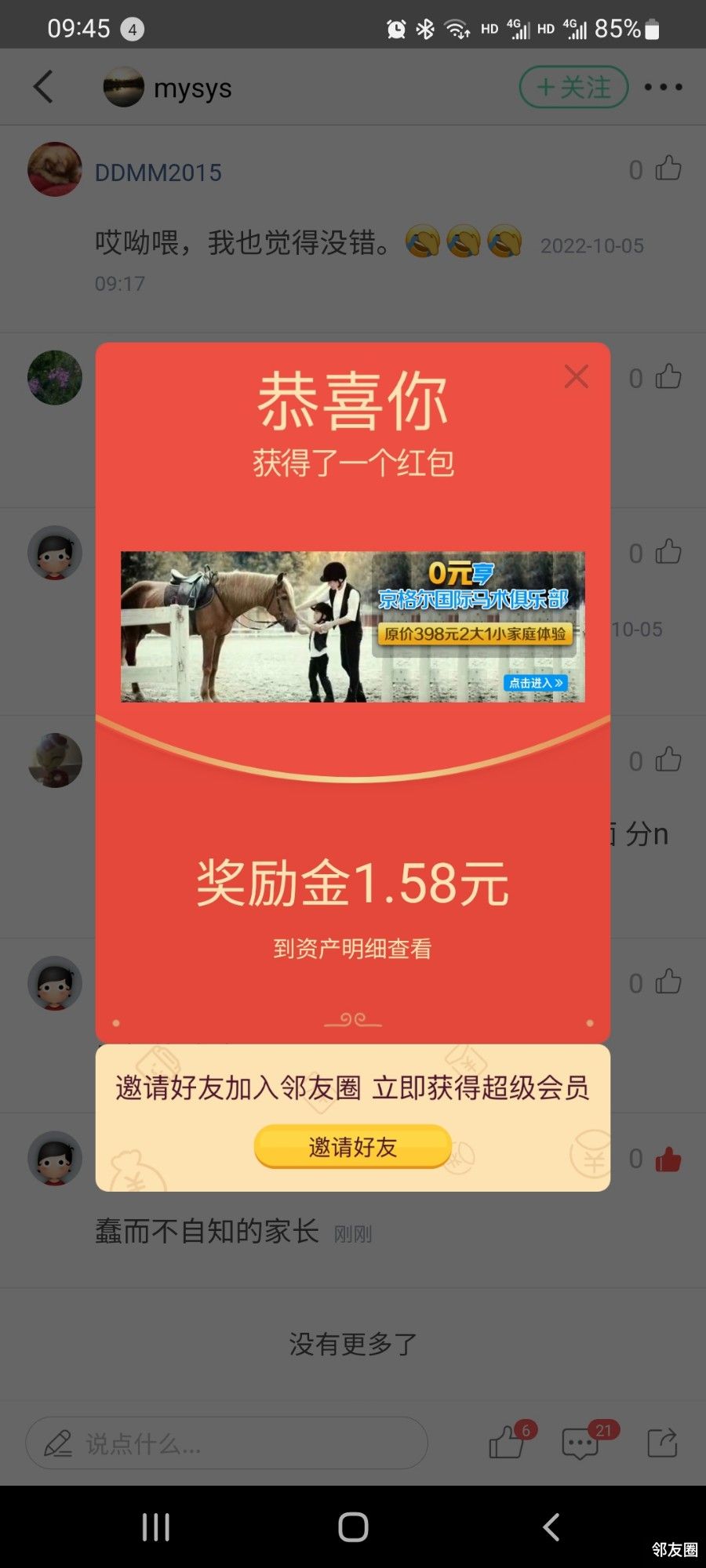The image size is (706, 1568).
Task: Go to the system home screen
Action: (x=353, y=1526)
